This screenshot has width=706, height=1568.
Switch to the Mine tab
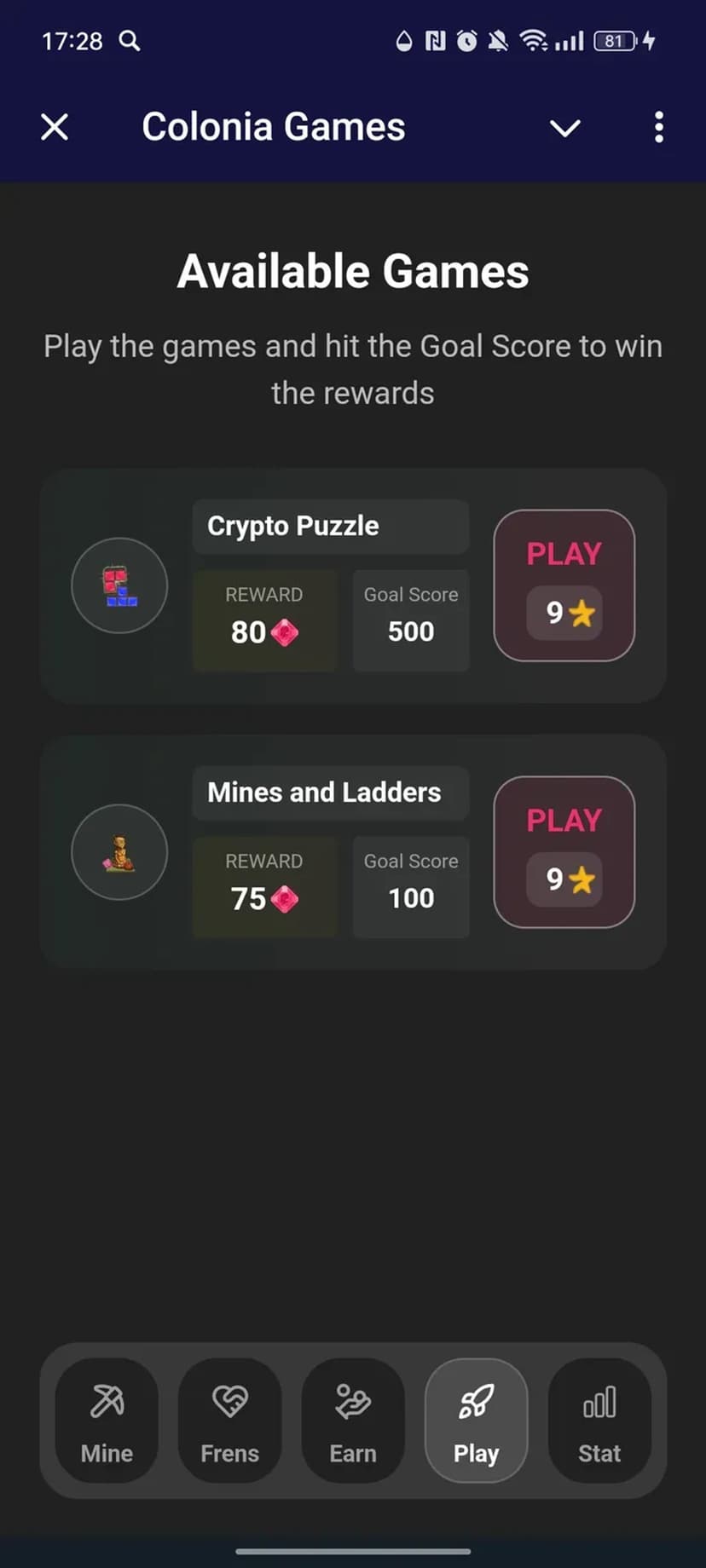coord(107,1420)
